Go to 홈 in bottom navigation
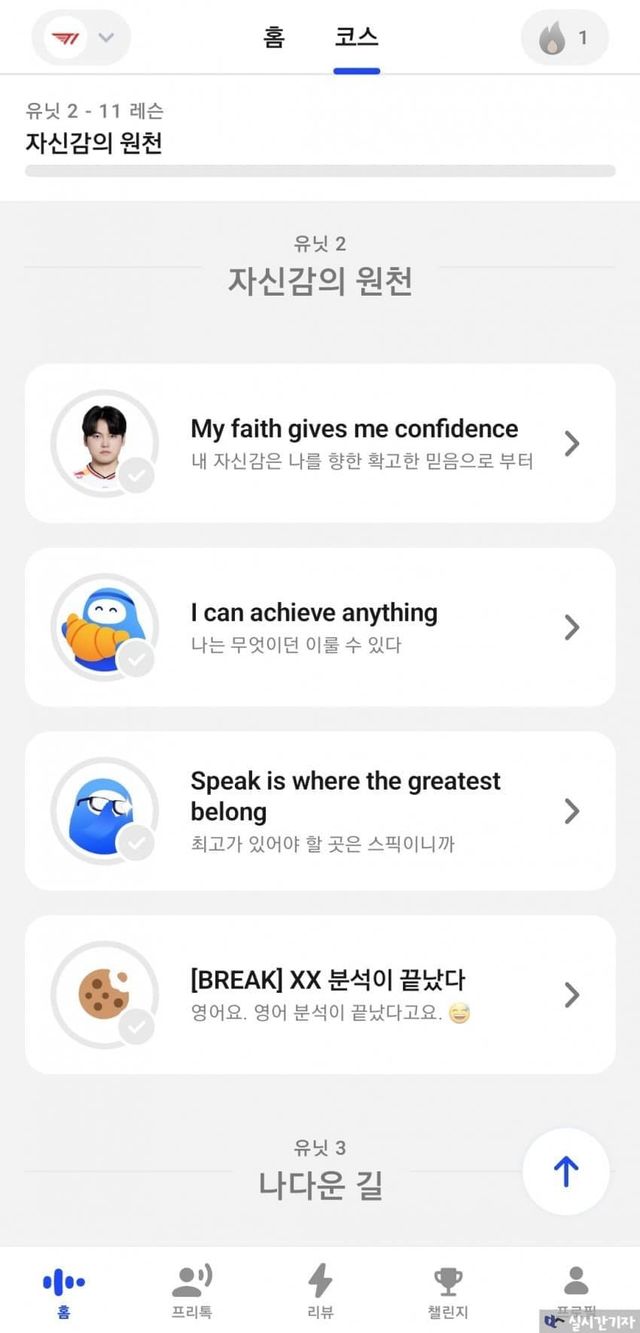 pos(64,1292)
